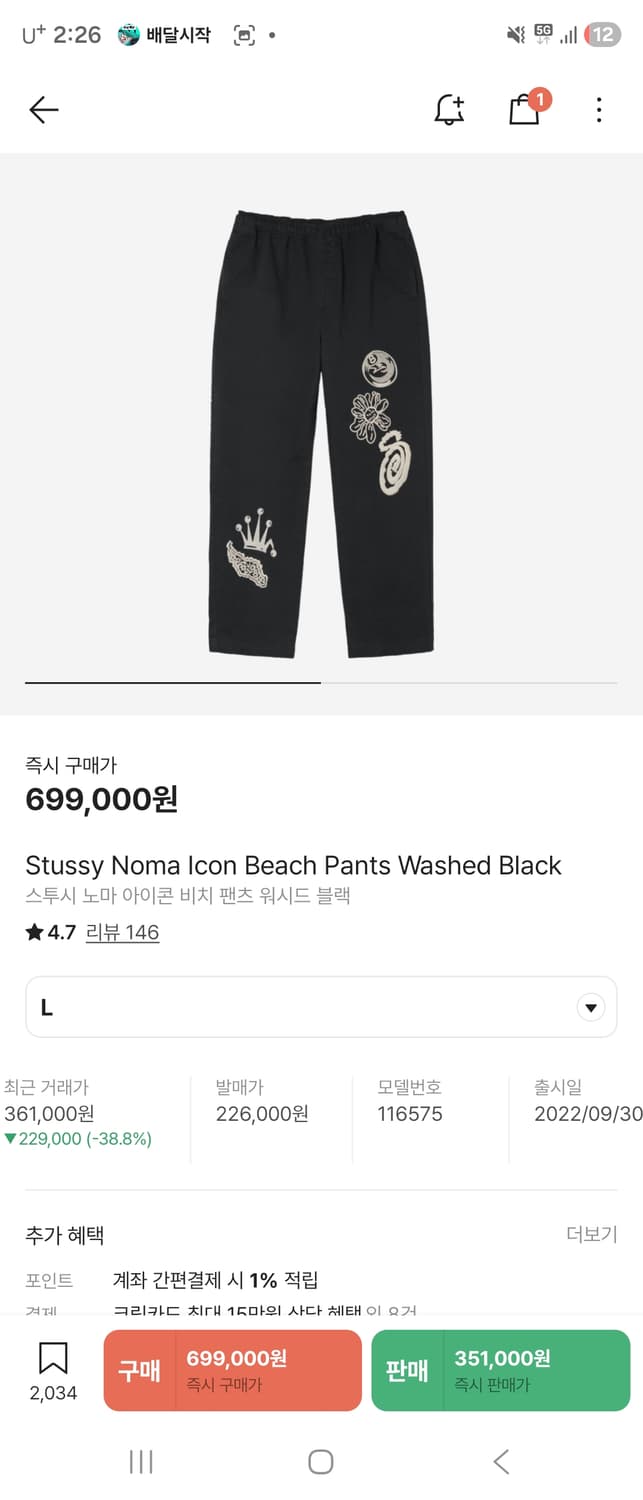Open the three-dot overflow menu

[598, 110]
